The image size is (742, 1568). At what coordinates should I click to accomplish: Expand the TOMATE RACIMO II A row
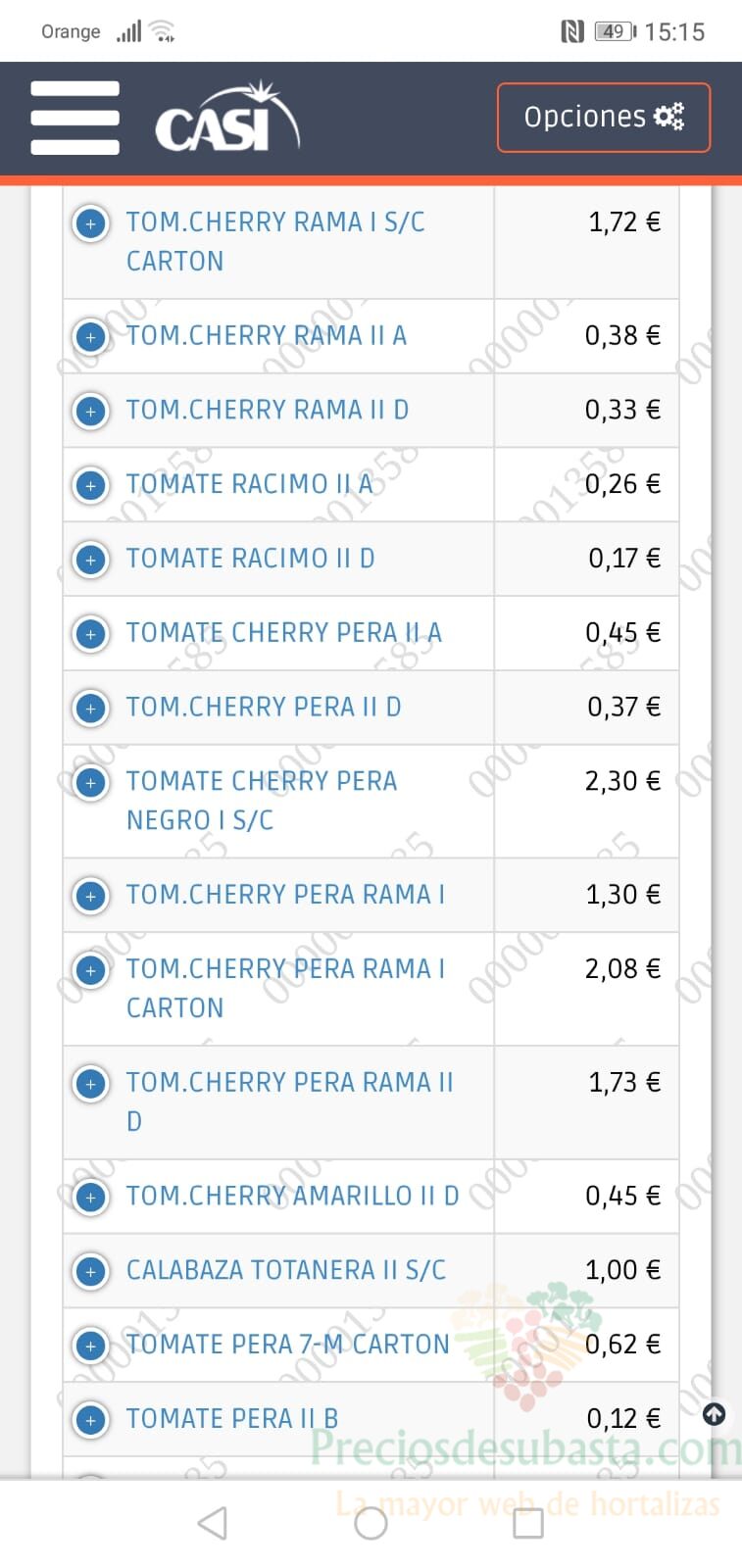pyautogui.click(x=91, y=486)
